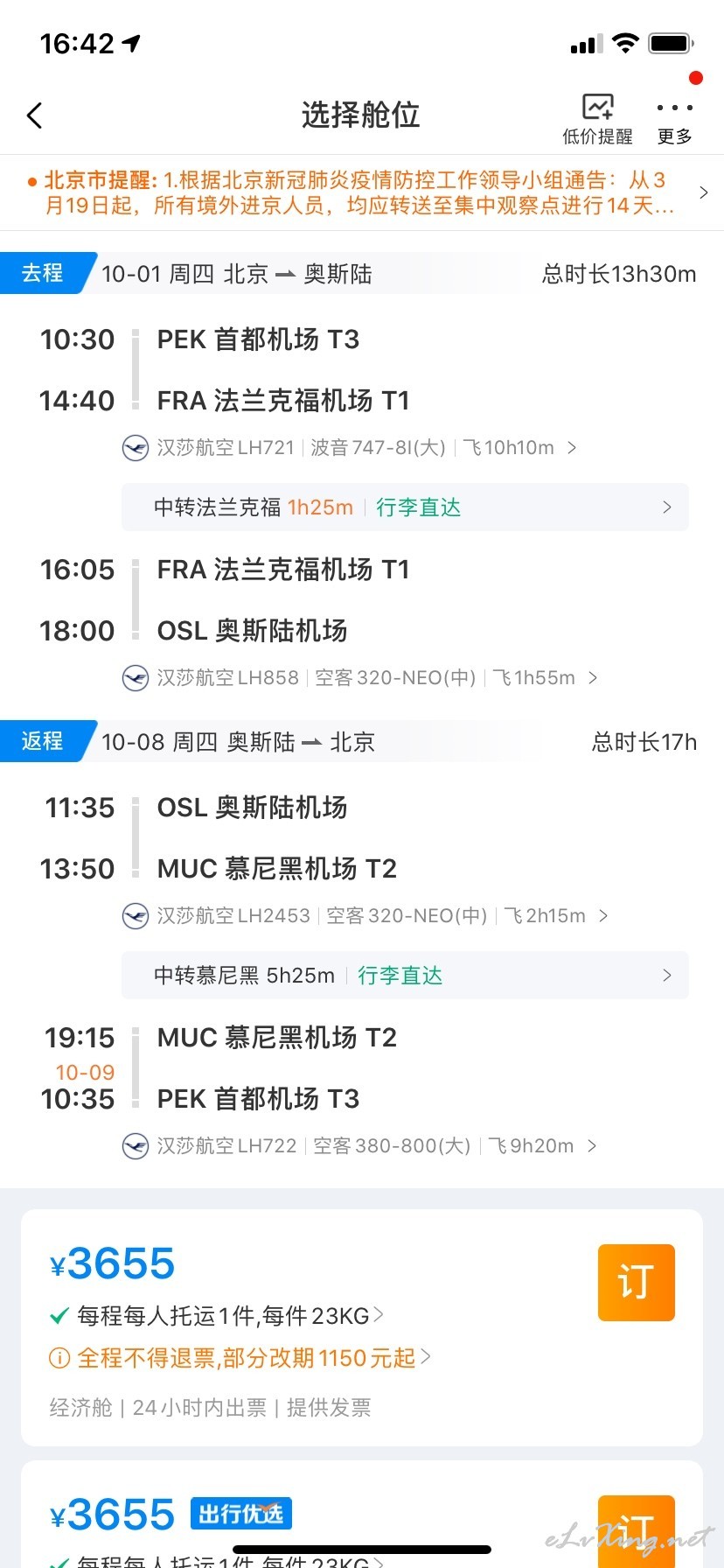
Task: Expand the 北京市提醒 notice banner
Action: tap(362, 192)
